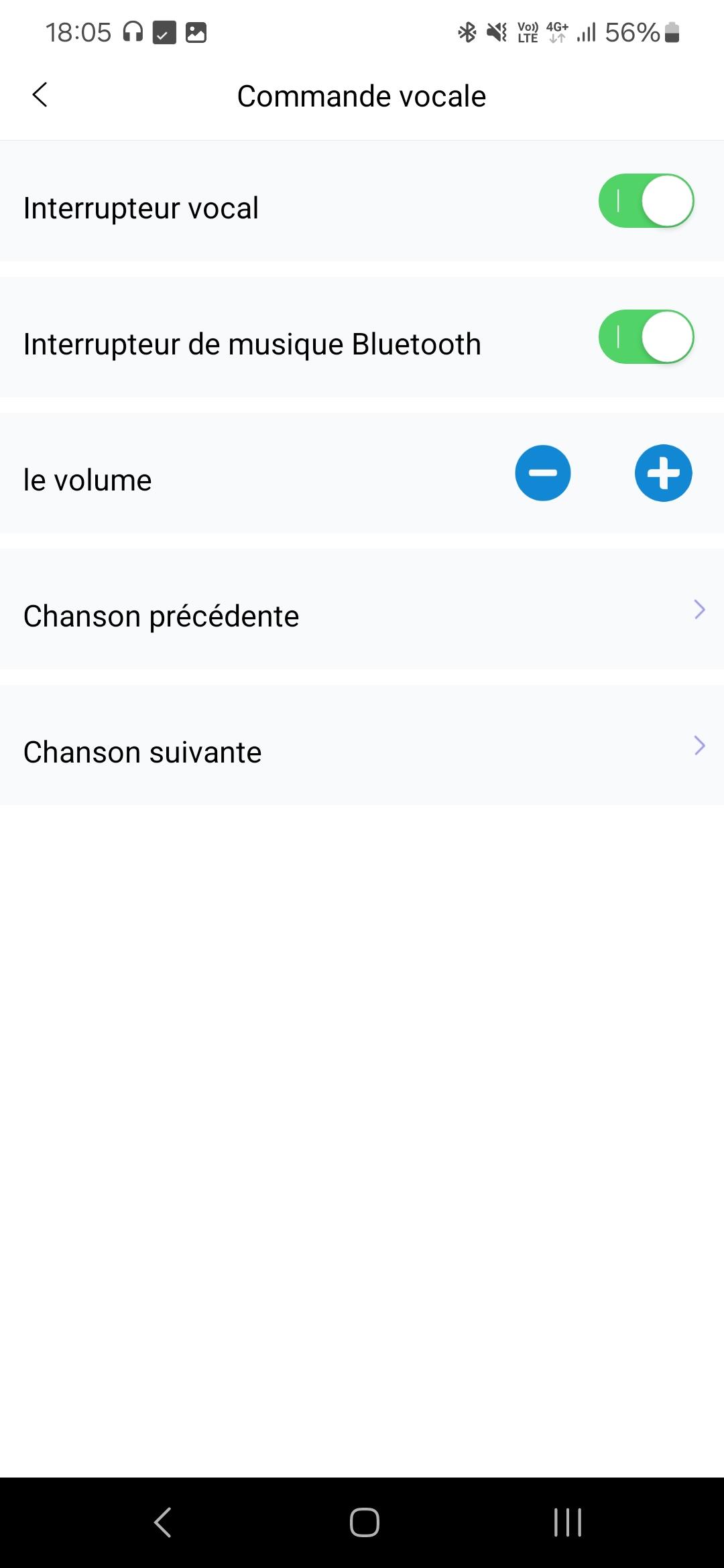Disable Interrupteur de musique Bluetooth
This screenshot has width=724, height=1568.
point(646,337)
